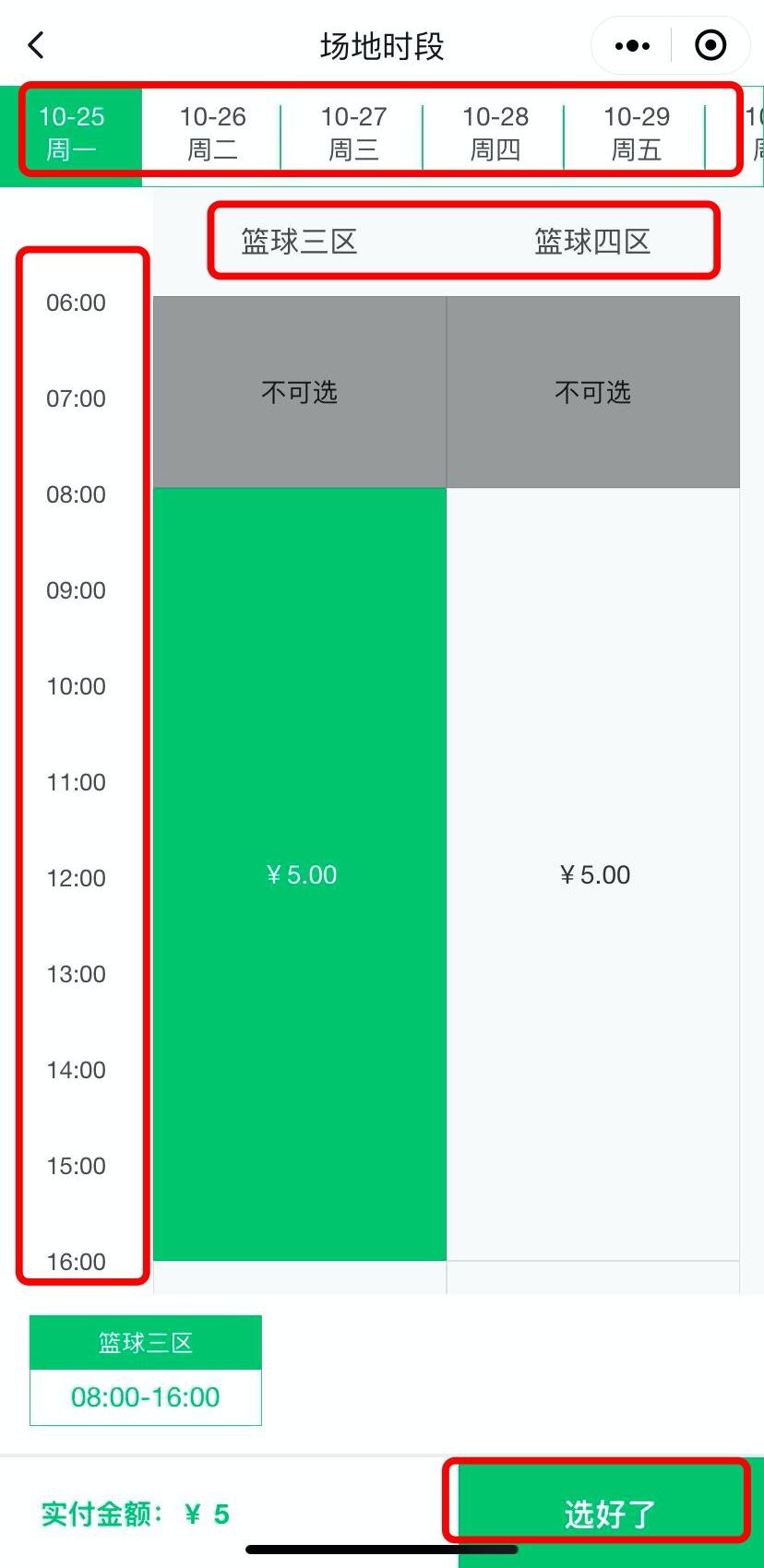Deselect the green 篮球三区 ¥5.00 time slot
This screenshot has height=1568, width=764.
point(300,873)
